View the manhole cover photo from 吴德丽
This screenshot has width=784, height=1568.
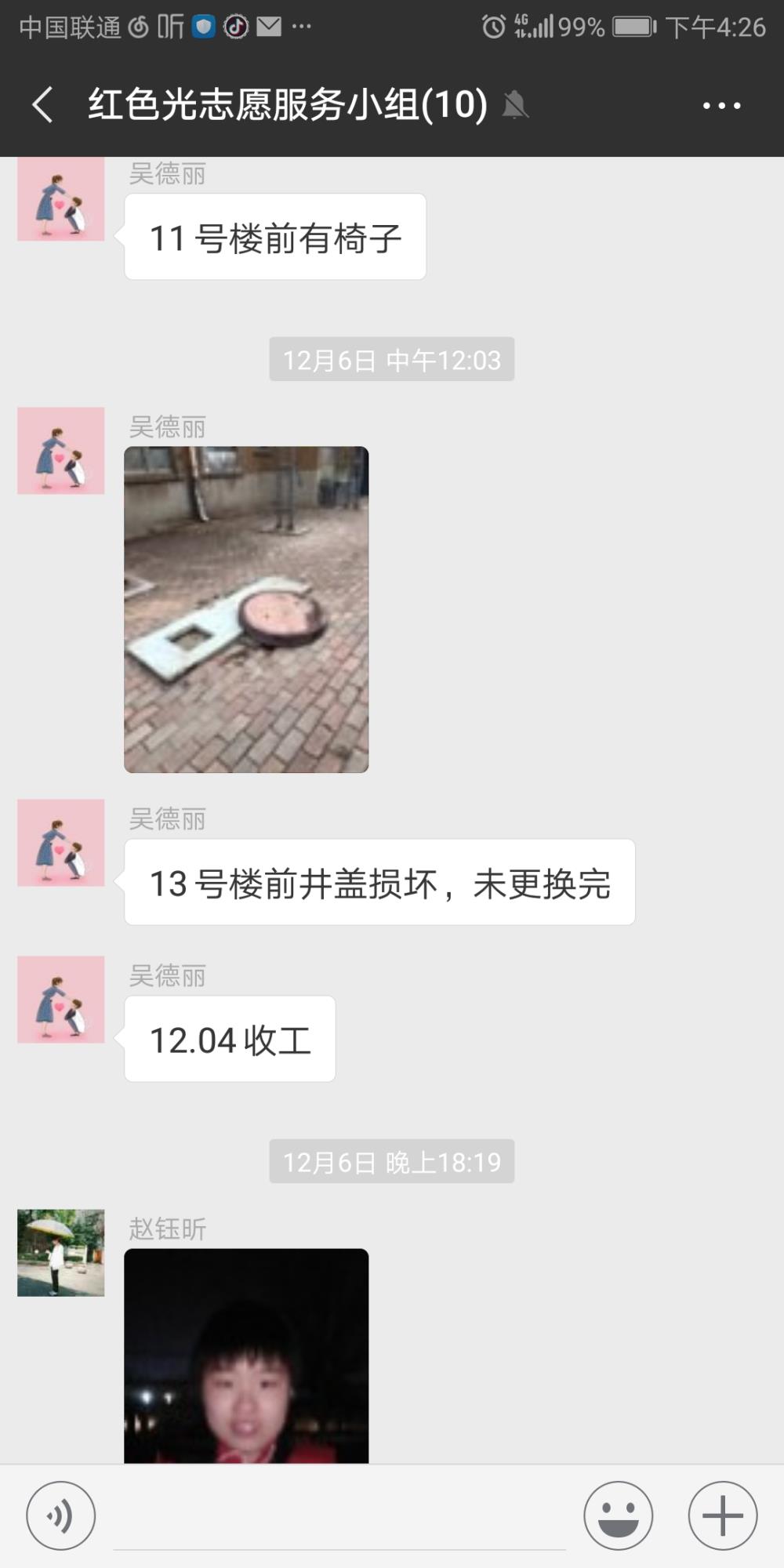click(246, 610)
